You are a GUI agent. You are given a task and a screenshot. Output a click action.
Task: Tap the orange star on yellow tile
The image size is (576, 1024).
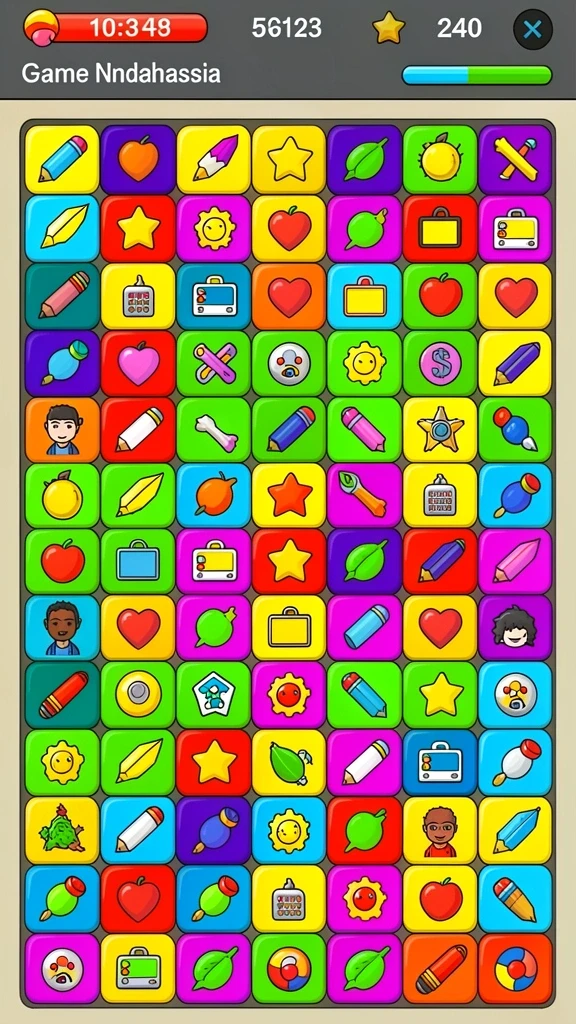pos(289,496)
